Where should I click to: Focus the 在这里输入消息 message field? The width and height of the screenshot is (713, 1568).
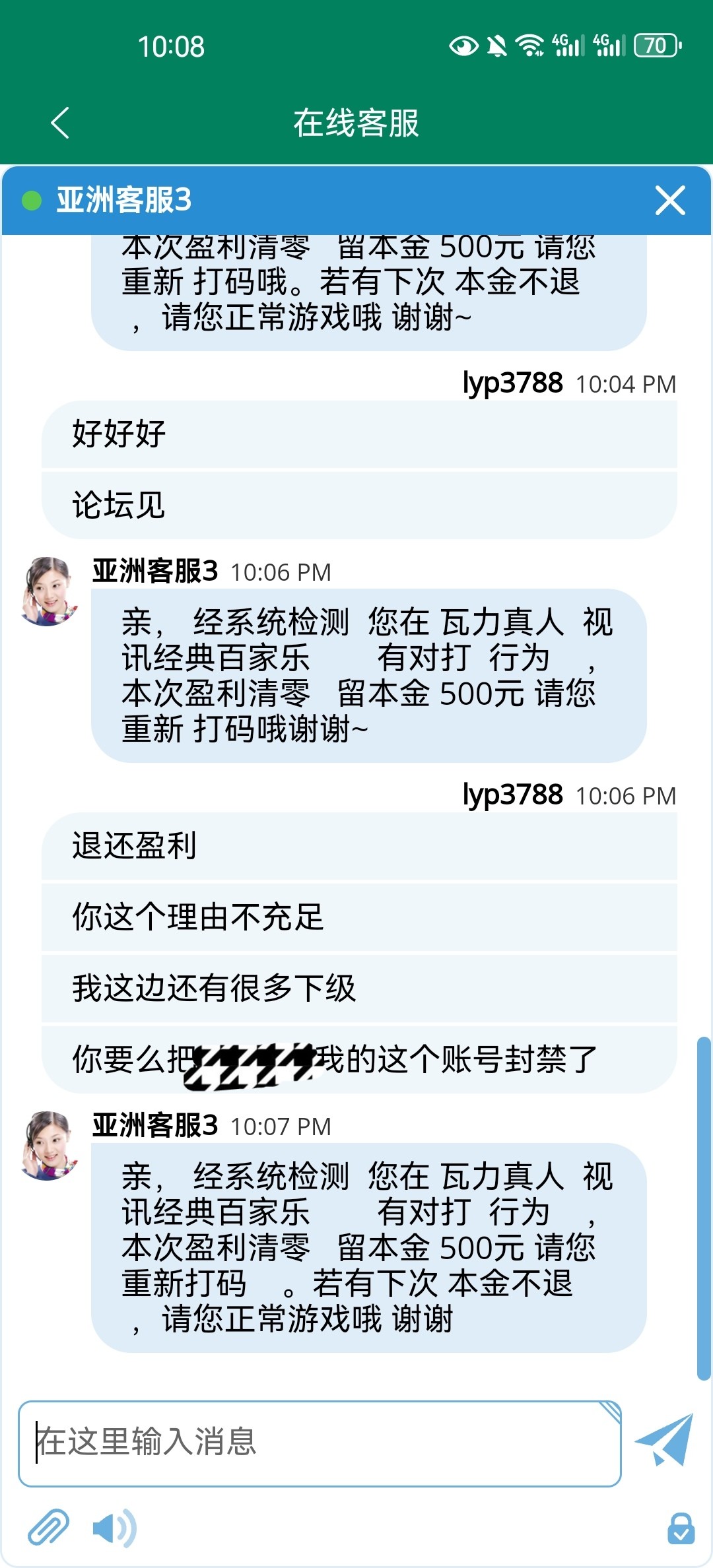point(320,1443)
